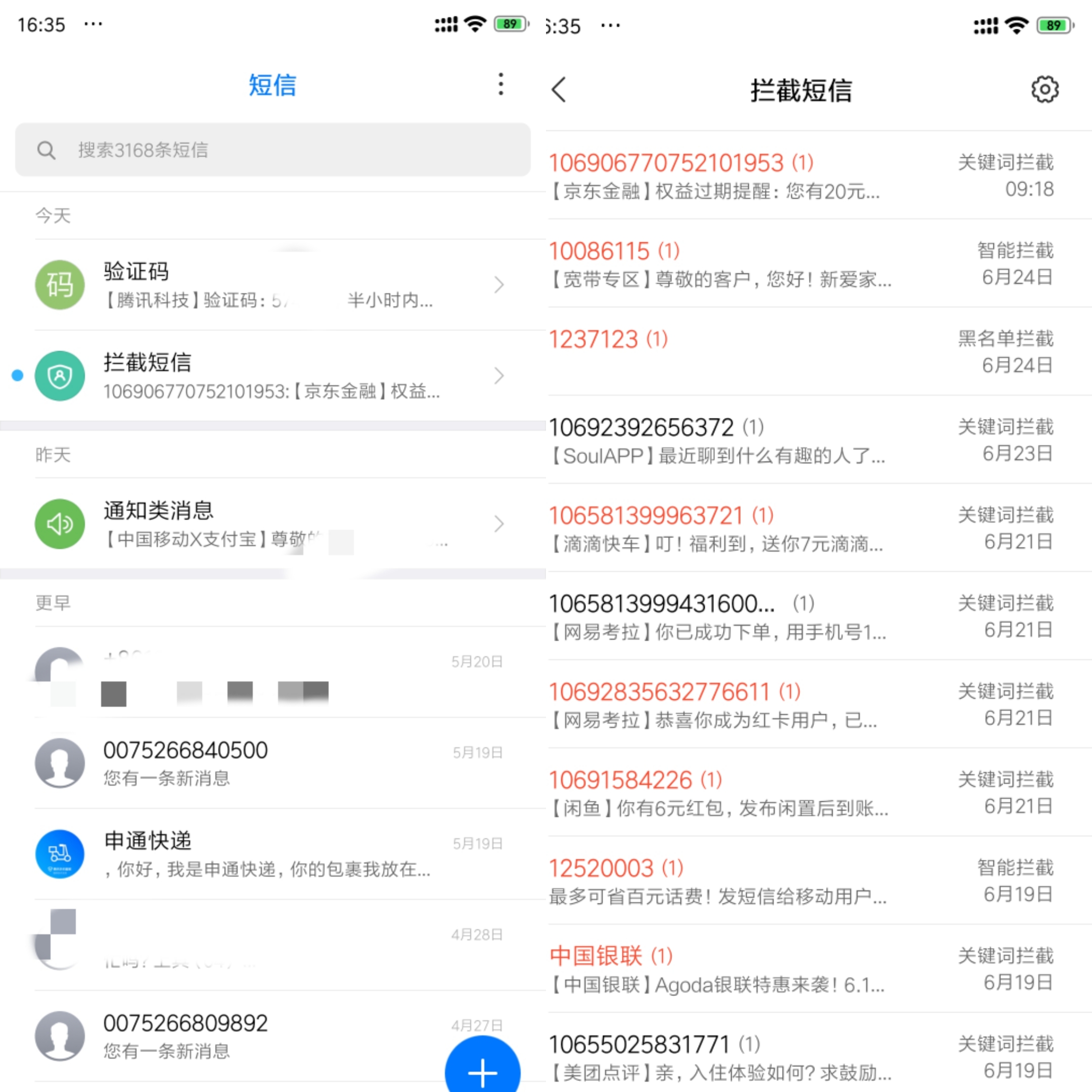This screenshot has width=1092, height=1092.
Task: Open the SoulAPP blocked message
Action: point(803,440)
